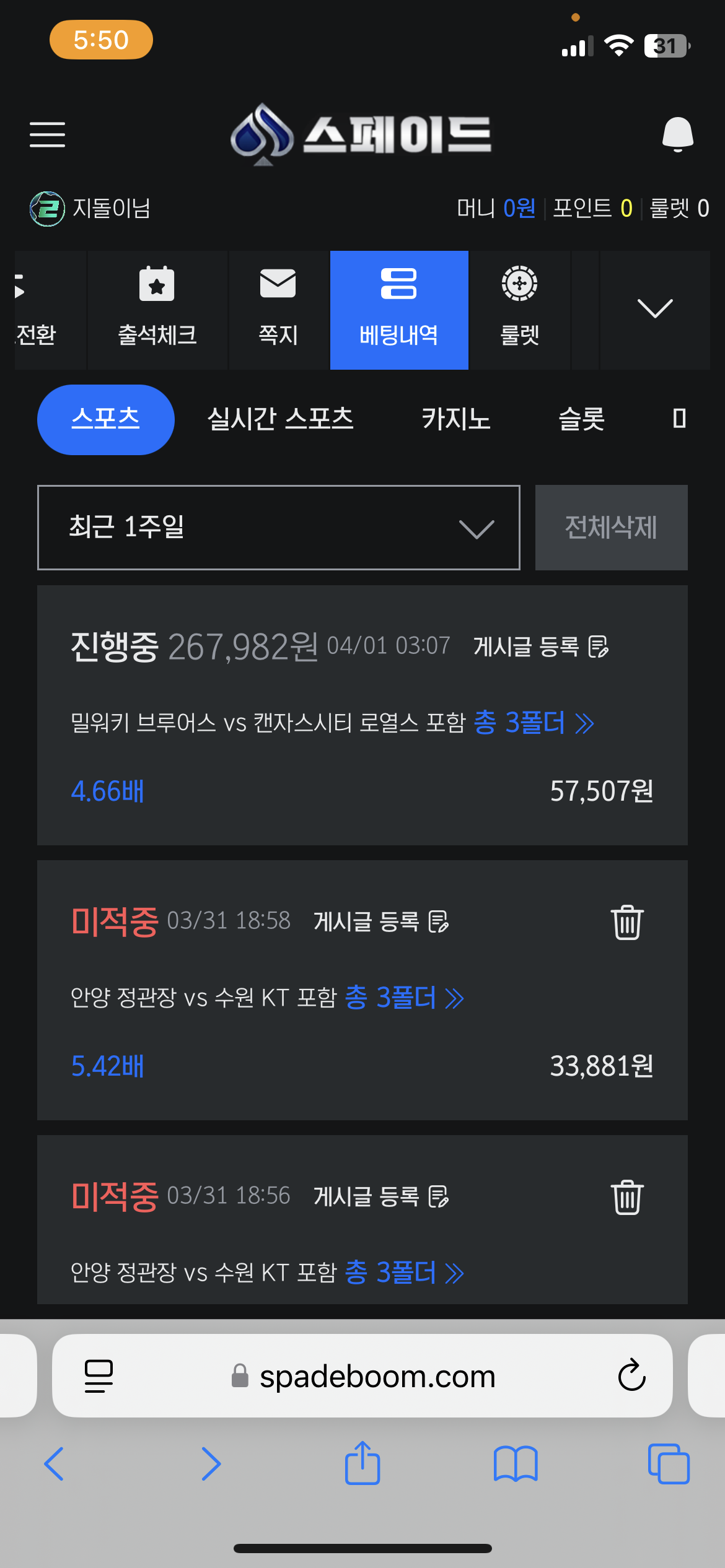Tap 게시글 등록 on the 03/31 18:58 bet
The width and height of the screenshot is (725, 1568).
click(x=381, y=921)
